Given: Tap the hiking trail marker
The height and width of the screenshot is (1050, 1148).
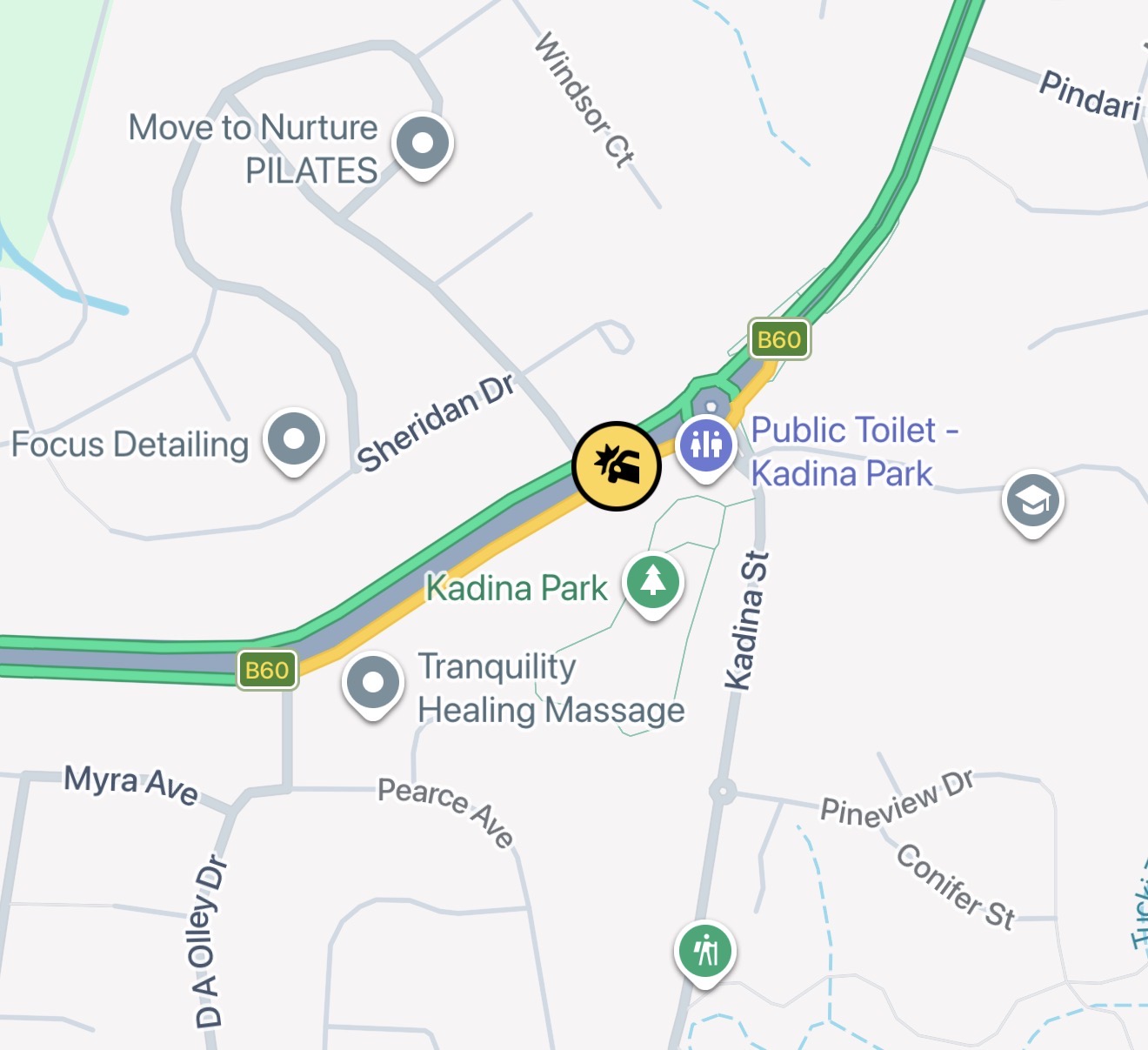Looking at the screenshot, I should pyautogui.click(x=705, y=950).
